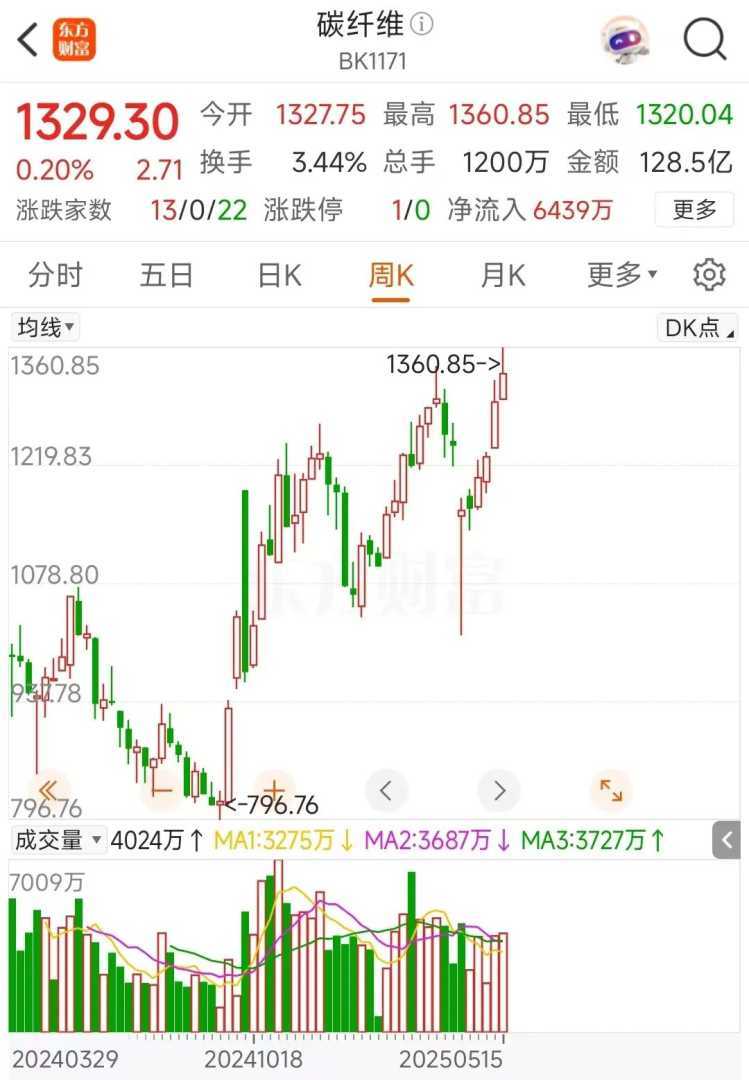The image size is (749, 1080).
Task: Open the robot assistant icon
Action: (625, 40)
